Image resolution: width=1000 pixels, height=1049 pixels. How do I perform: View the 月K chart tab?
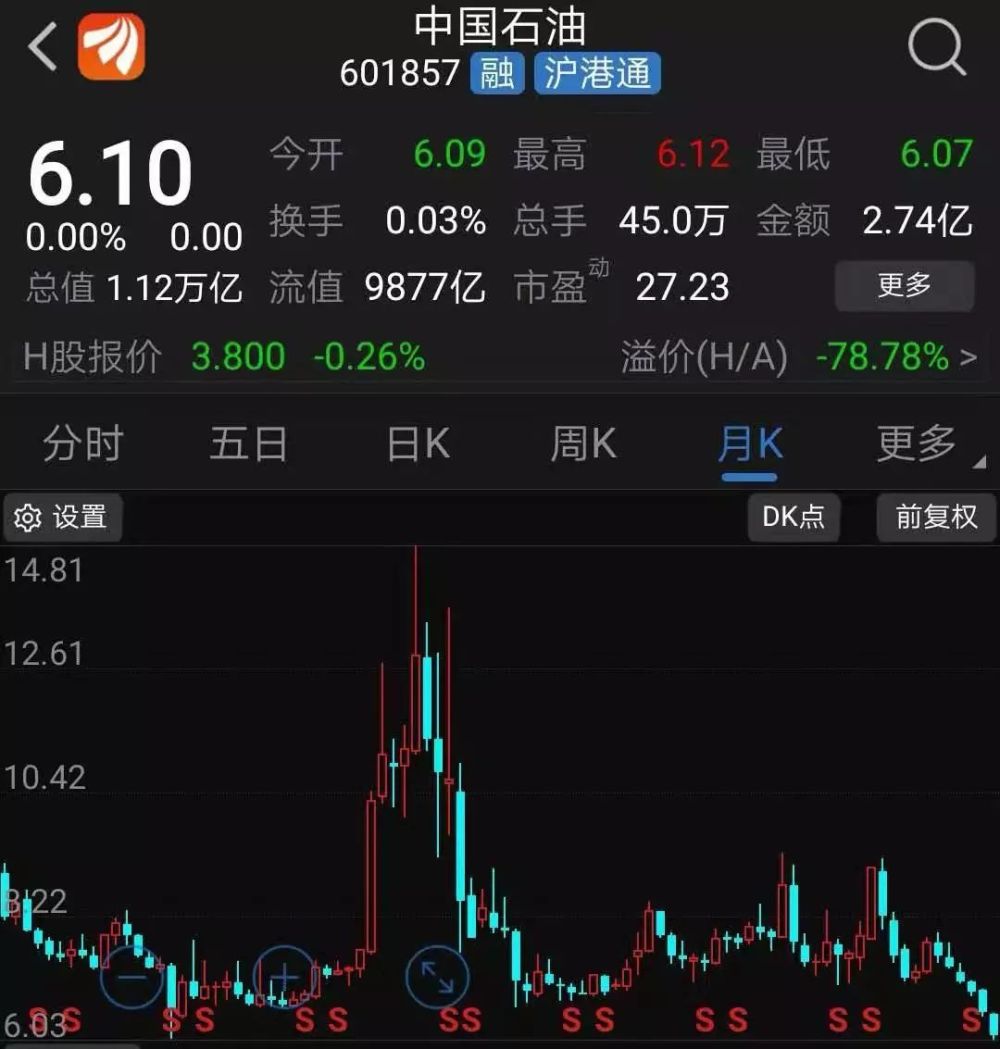[x=750, y=444]
